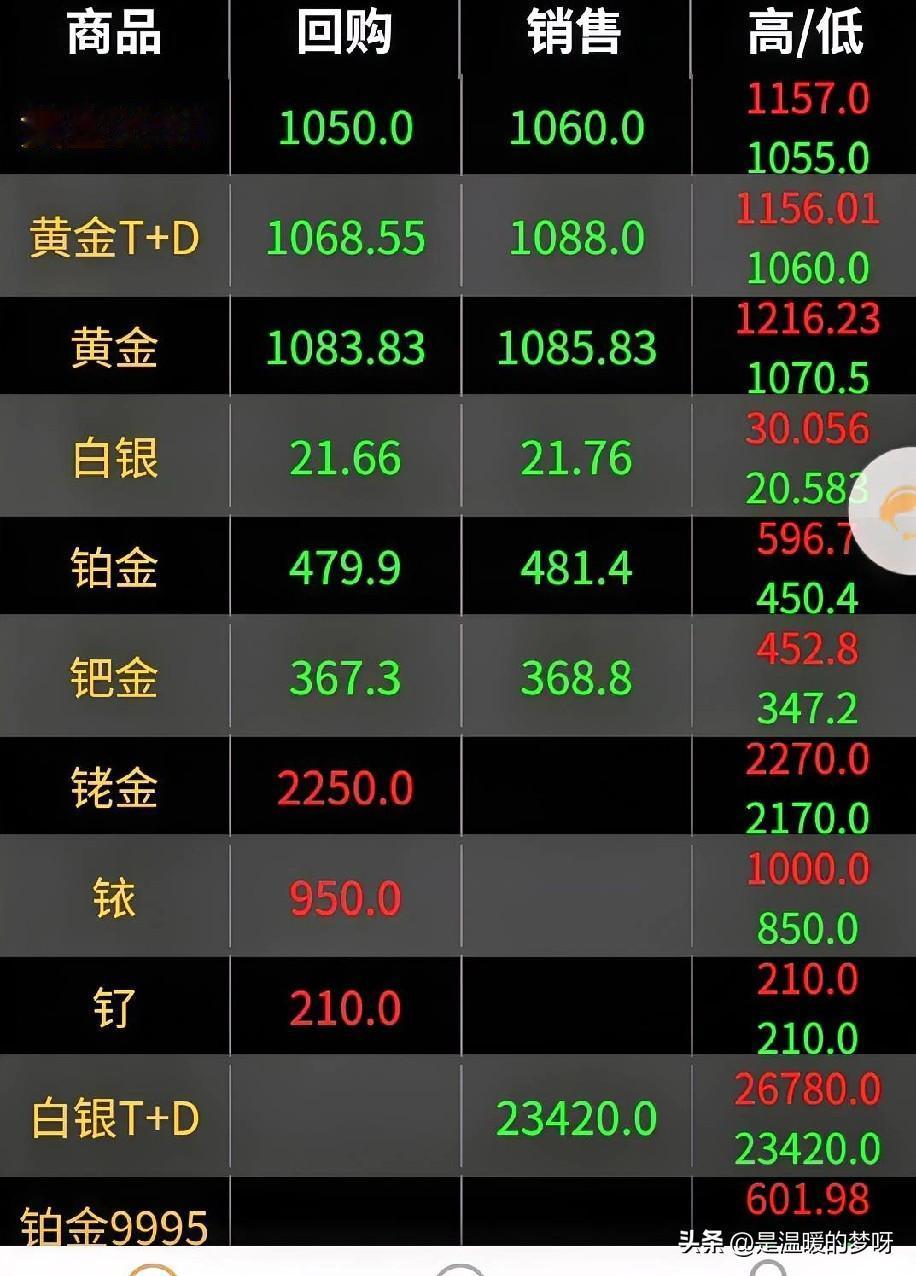
Task: Click the 铑金 buyback price 2250.0
Action: coord(344,787)
